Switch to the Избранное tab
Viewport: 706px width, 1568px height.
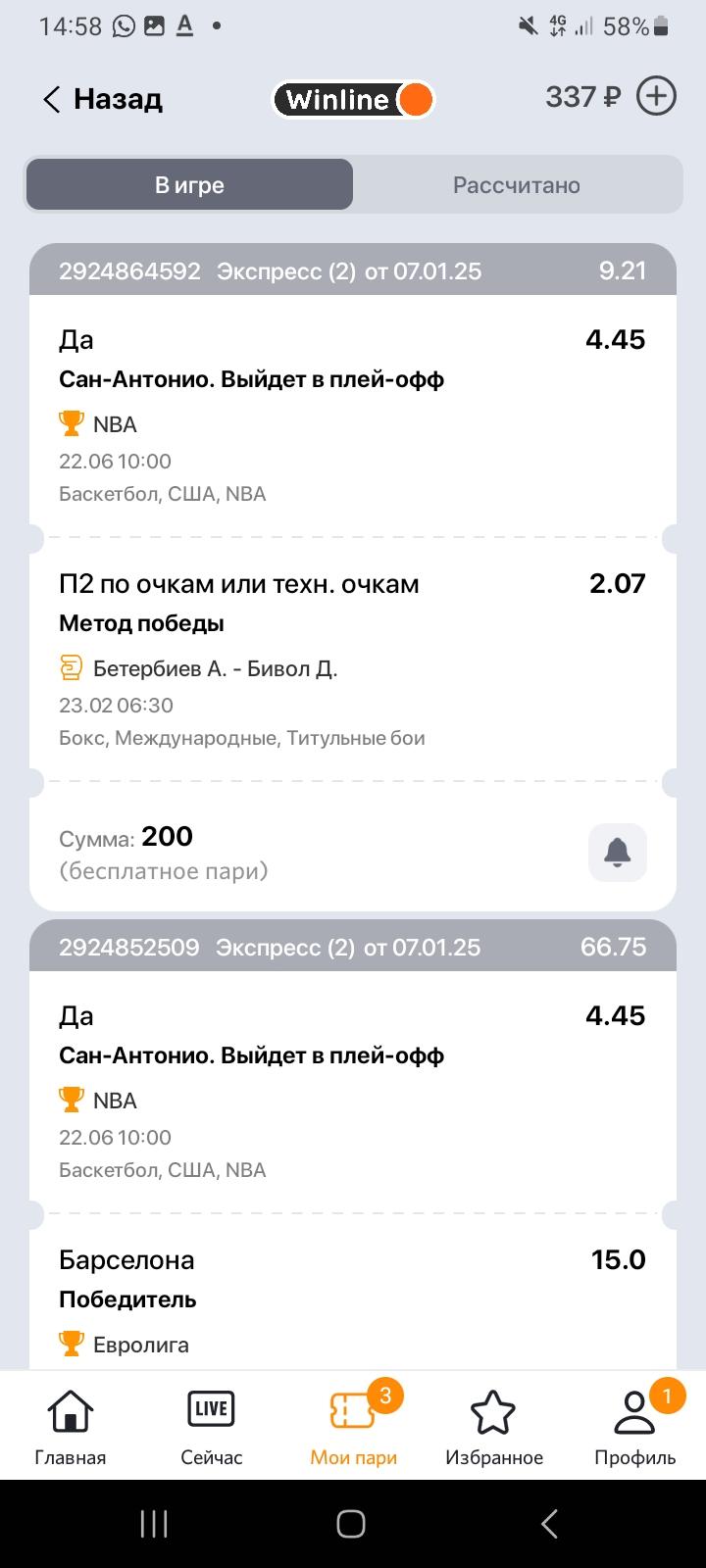tap(494, 1427)
